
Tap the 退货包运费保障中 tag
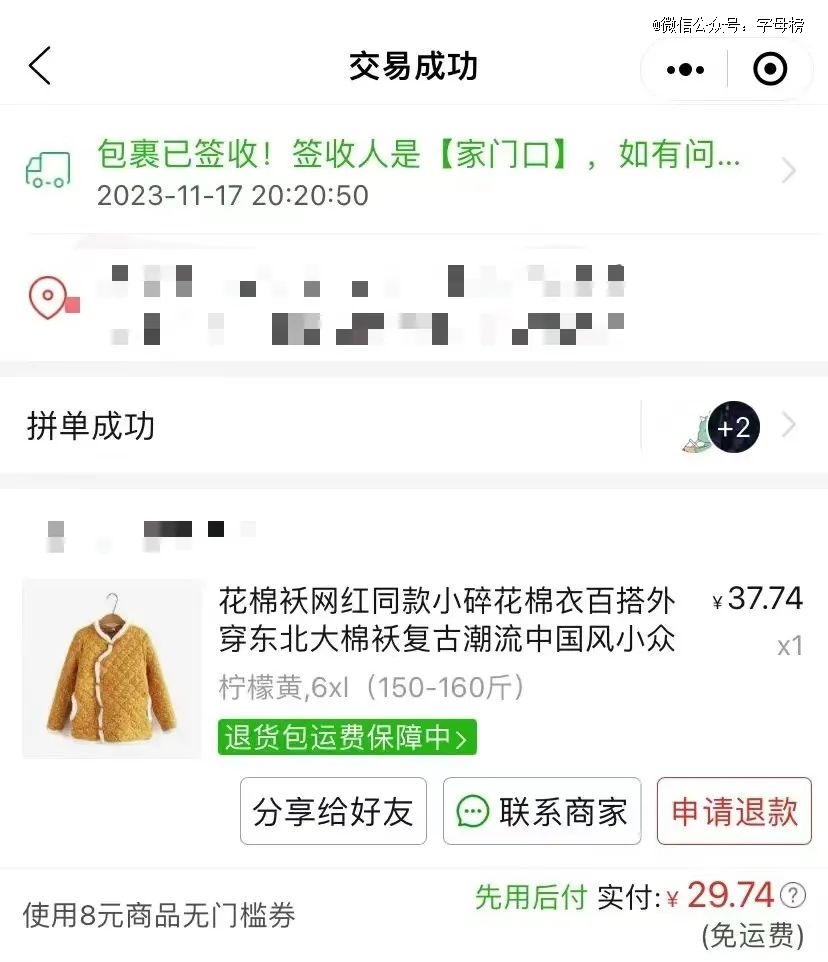tap(346, 738)
